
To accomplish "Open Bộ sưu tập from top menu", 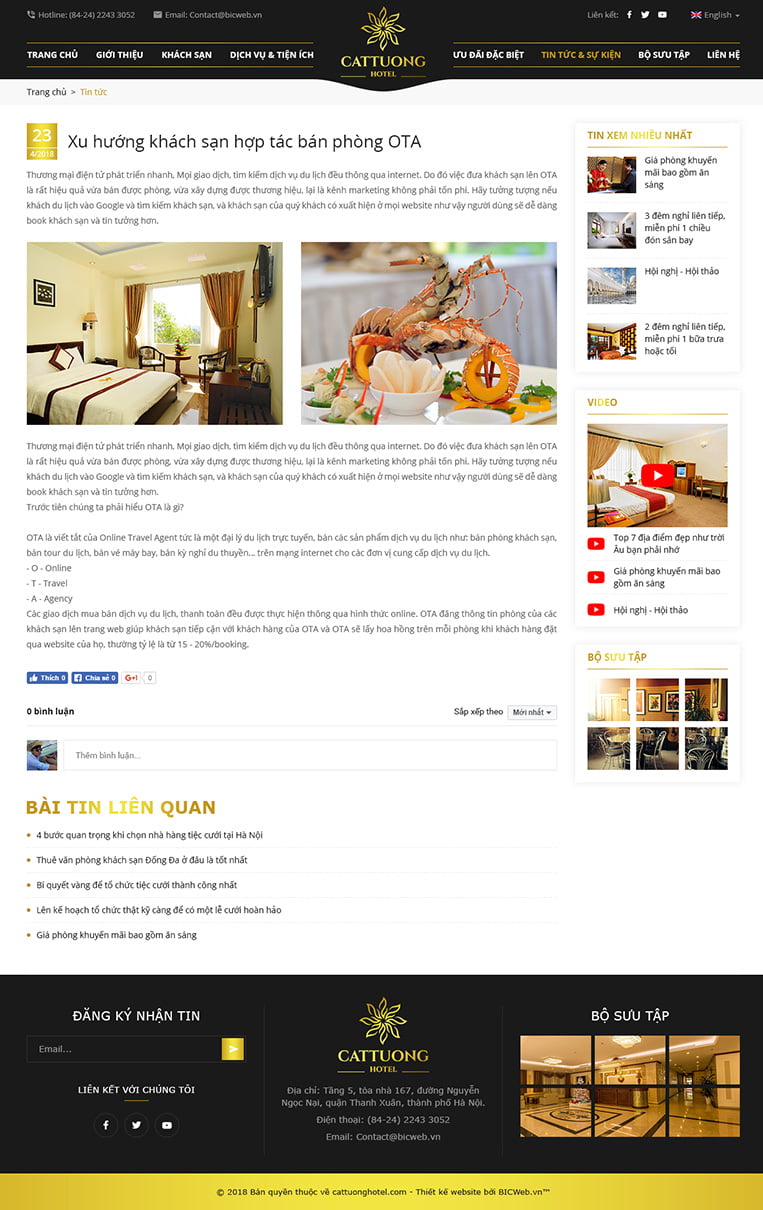I will [x=664, y=55].
